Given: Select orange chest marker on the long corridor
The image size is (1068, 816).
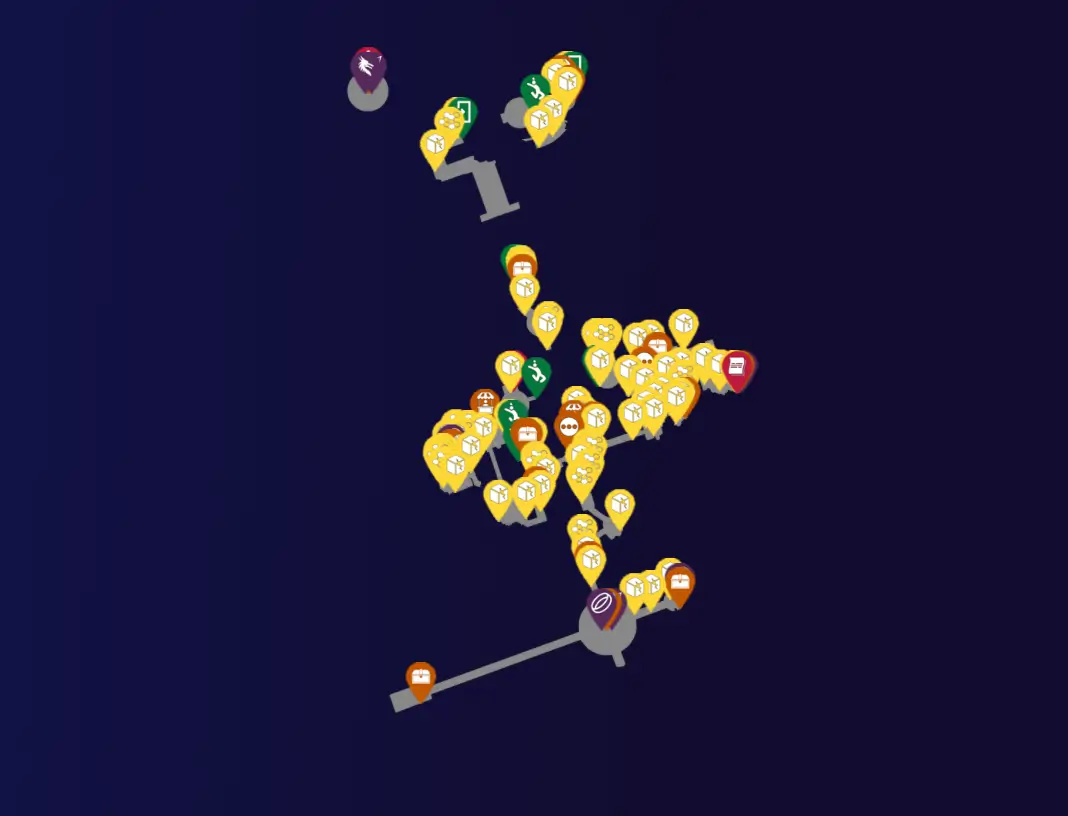Looking at the screenshot, I should (x=421, y=678).
